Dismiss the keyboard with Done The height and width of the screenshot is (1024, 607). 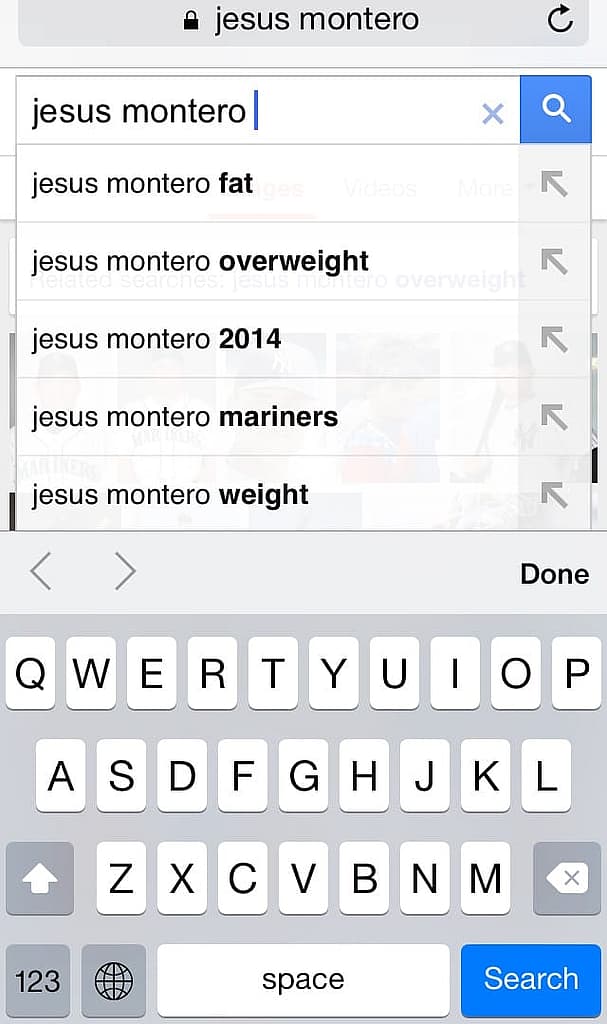tap(555, 574)
